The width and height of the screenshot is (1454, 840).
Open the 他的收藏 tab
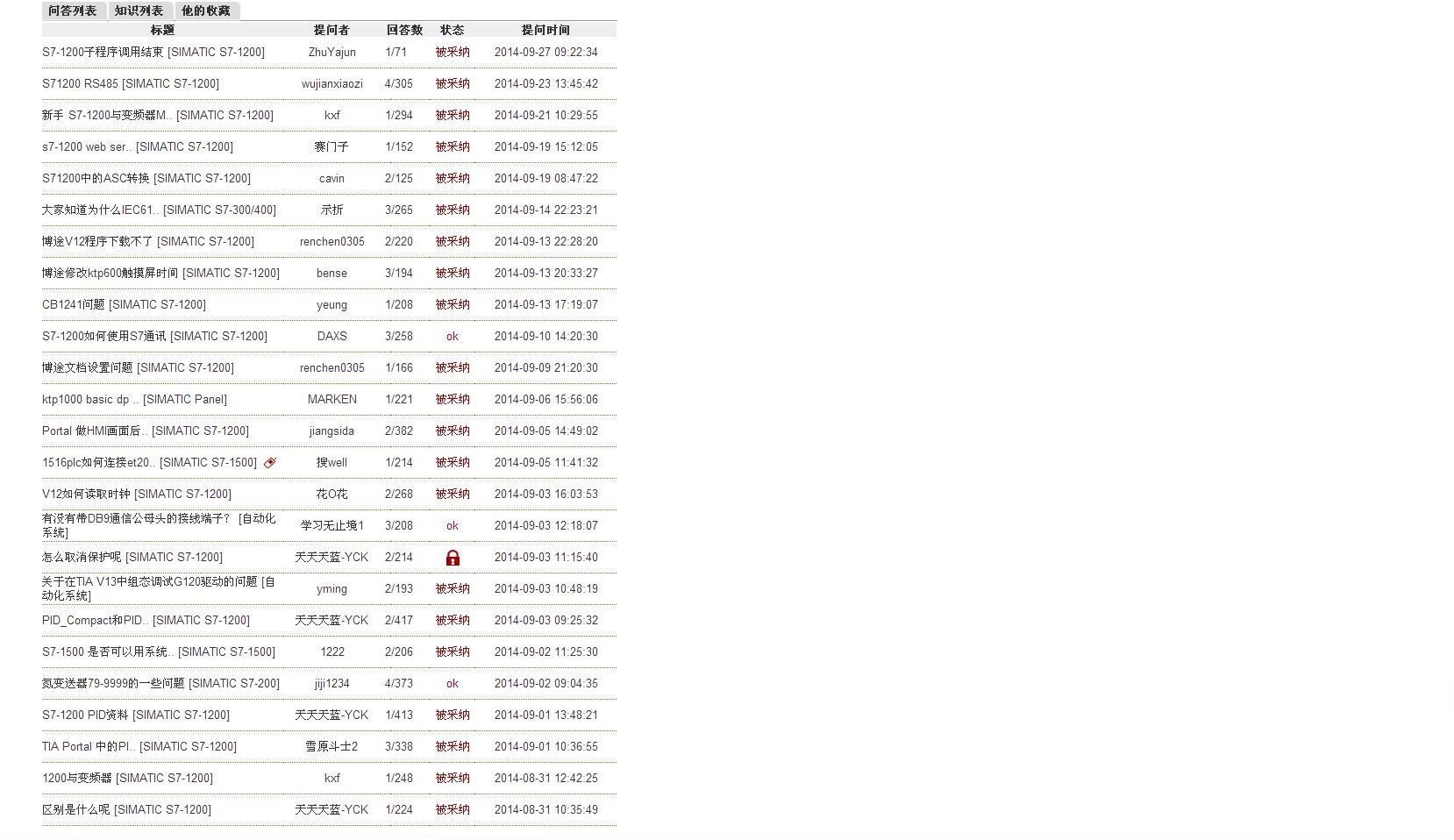206,11
